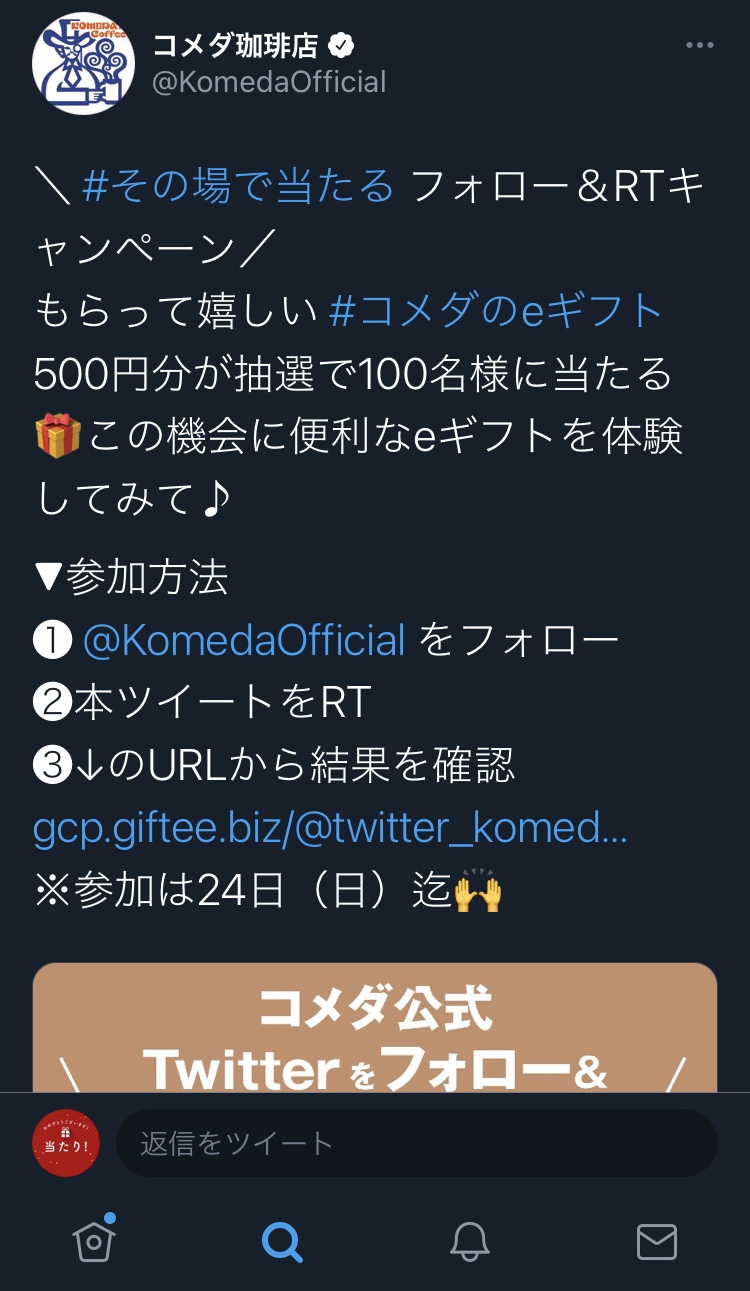Open the @KomedaOfficial mention link
Image resolution: width=750 pixels, height=1291 pixels.
coord(244,640)
